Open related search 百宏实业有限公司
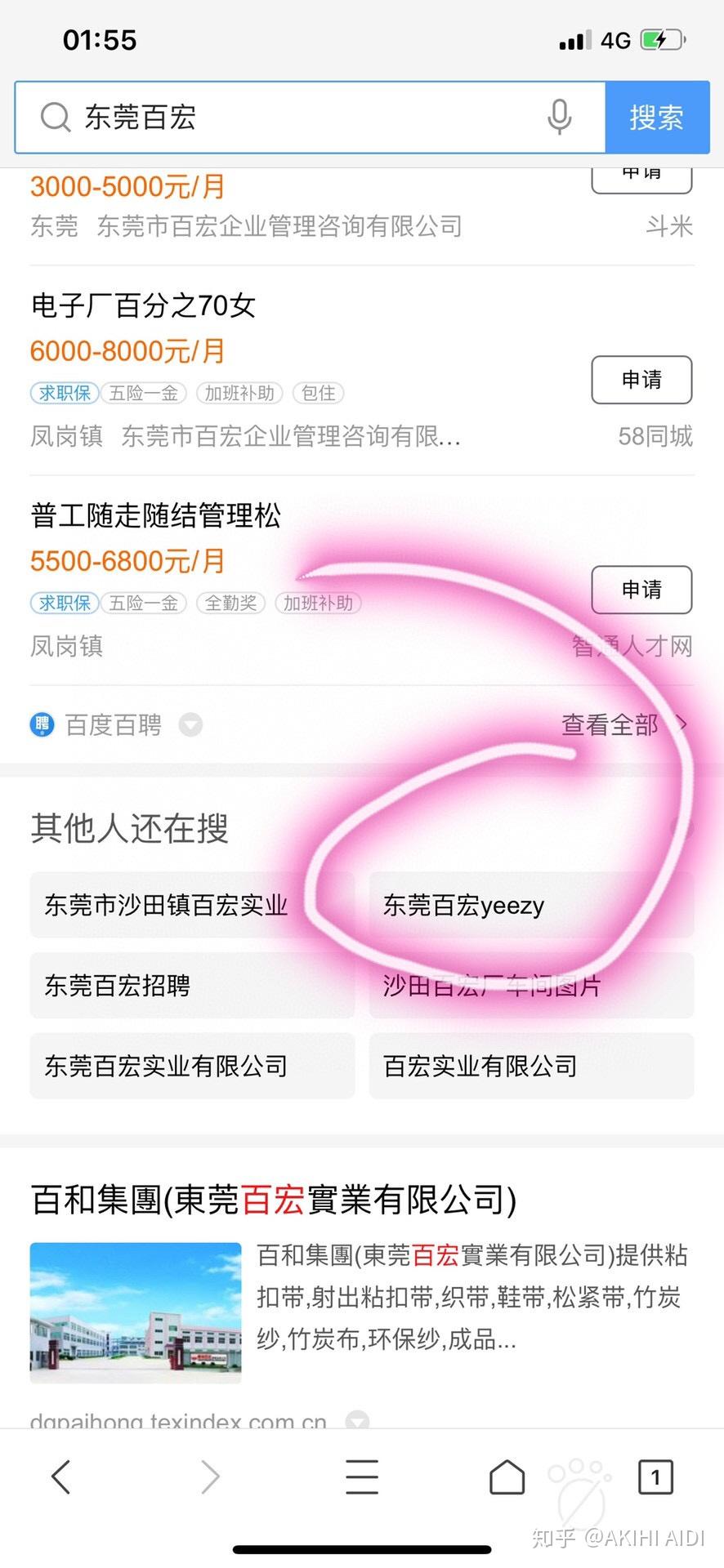The image size is (724, 1568). tap(531, 1066)
